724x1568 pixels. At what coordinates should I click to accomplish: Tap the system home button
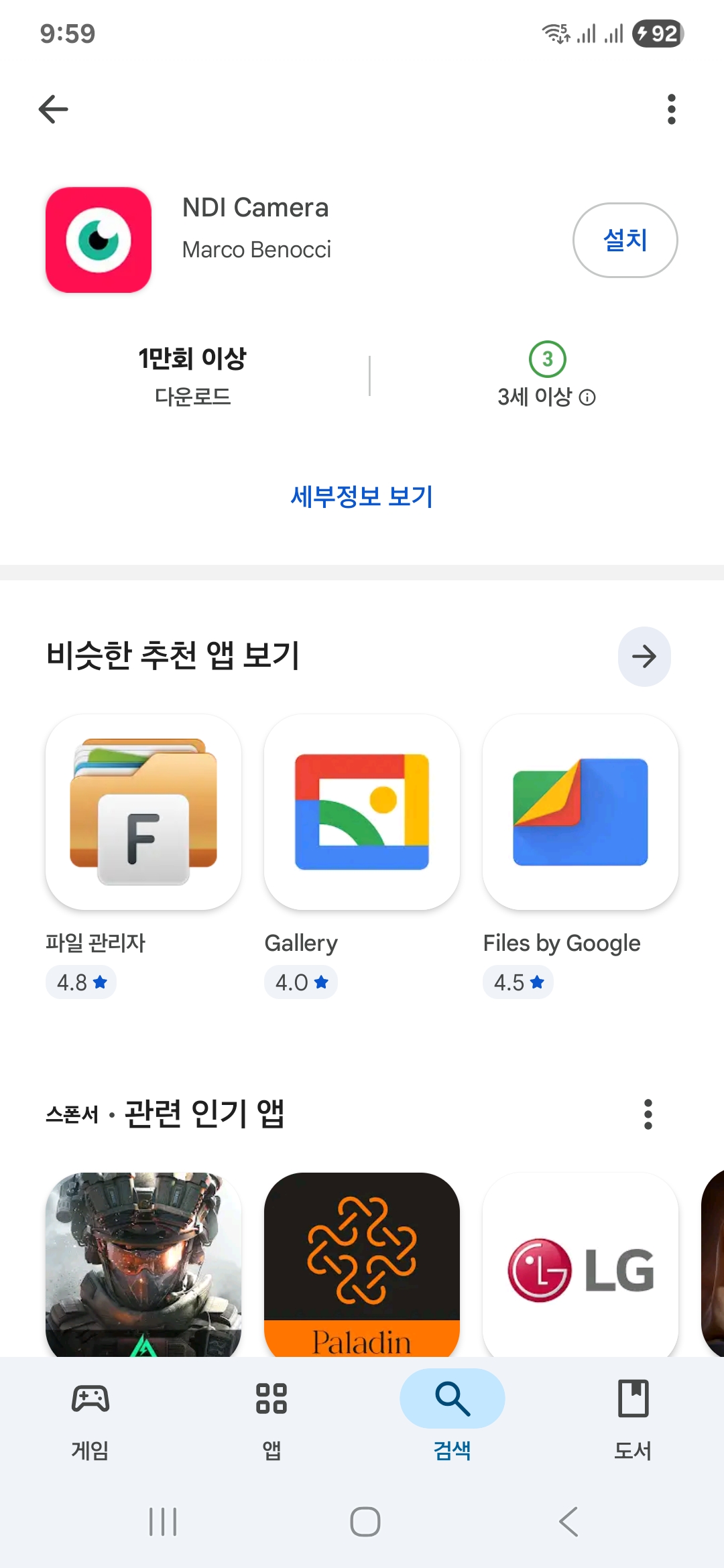coord(365,1521)
